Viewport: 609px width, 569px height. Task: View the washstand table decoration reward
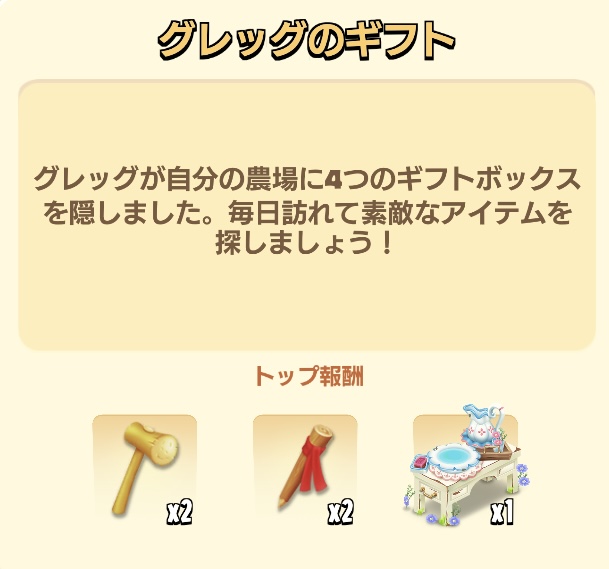[465, 468]
